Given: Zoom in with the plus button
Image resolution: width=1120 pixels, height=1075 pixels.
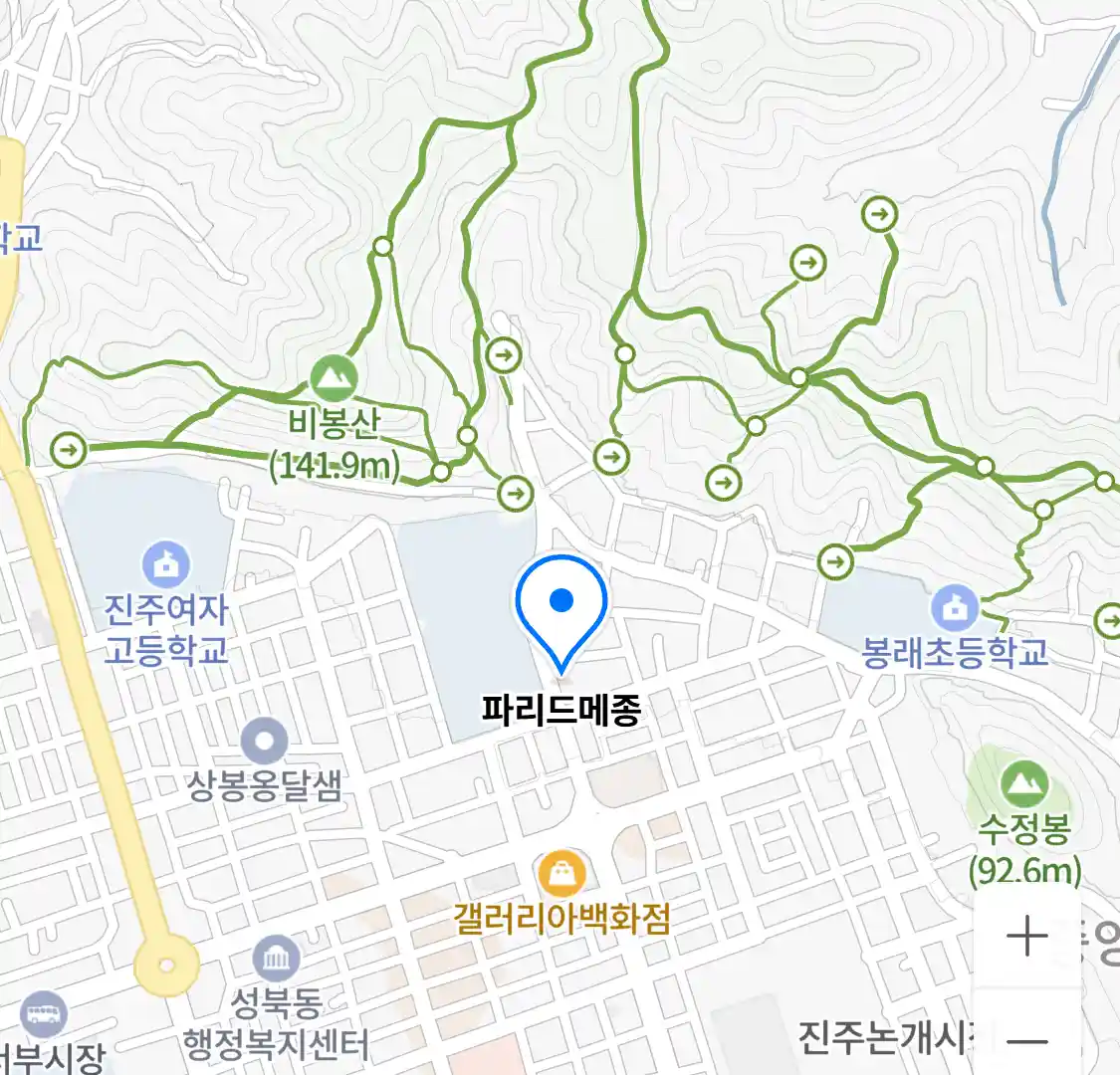Looking at the screenshot, I should click(x=1026, y=937).
